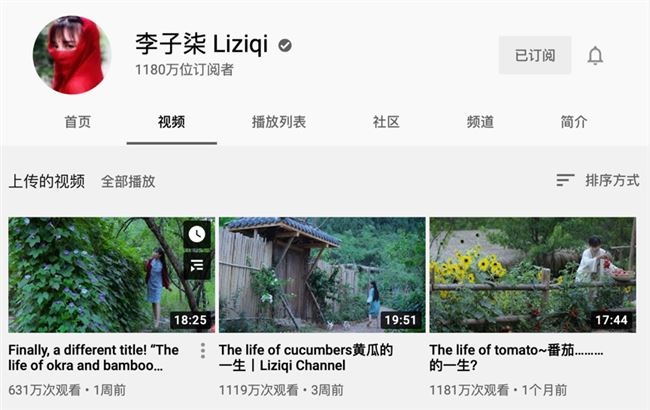Open the 社区 tab
The width and height of the screenshot is (650, 410).
tap(386, 122)
